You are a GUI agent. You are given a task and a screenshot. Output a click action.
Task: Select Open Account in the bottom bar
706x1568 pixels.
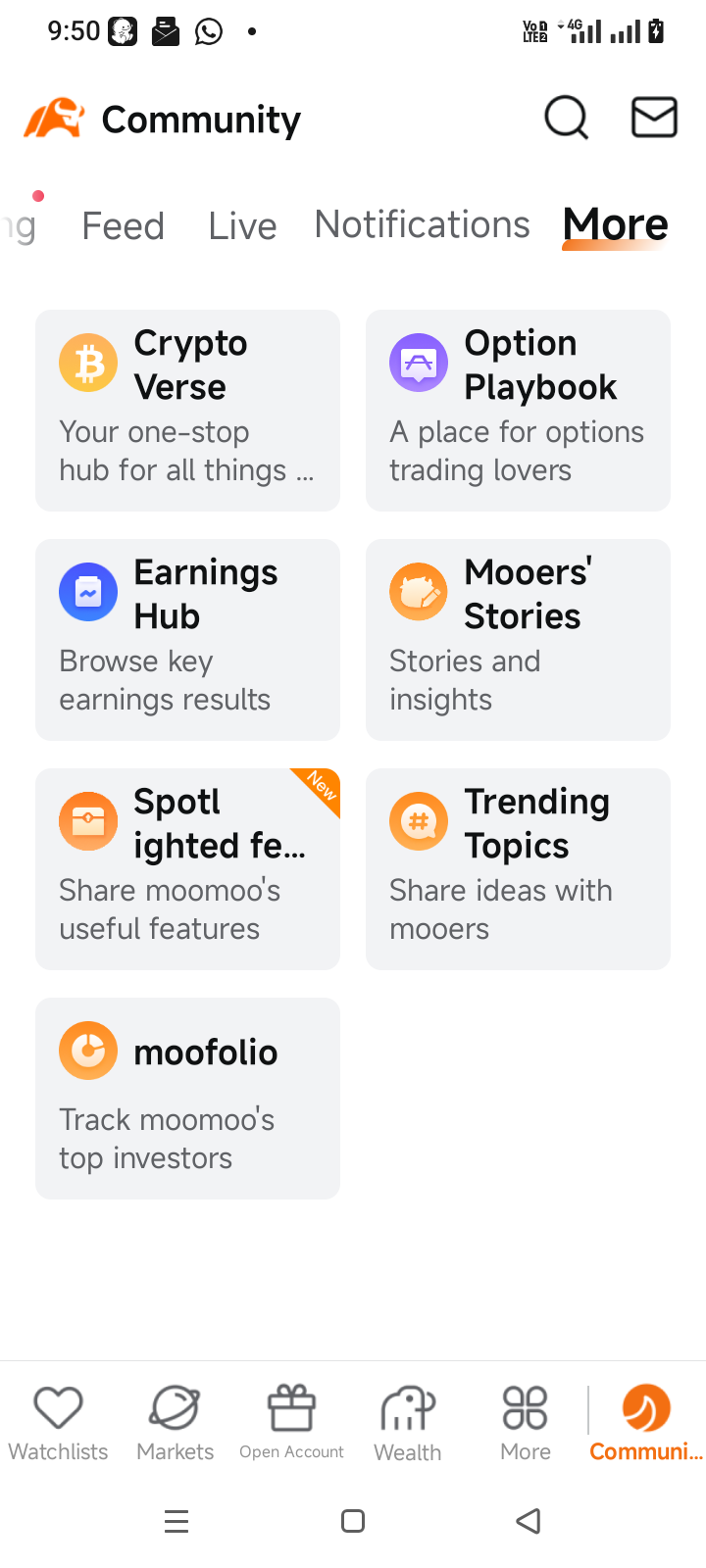pyautogui.click(x=291, y=1423)
